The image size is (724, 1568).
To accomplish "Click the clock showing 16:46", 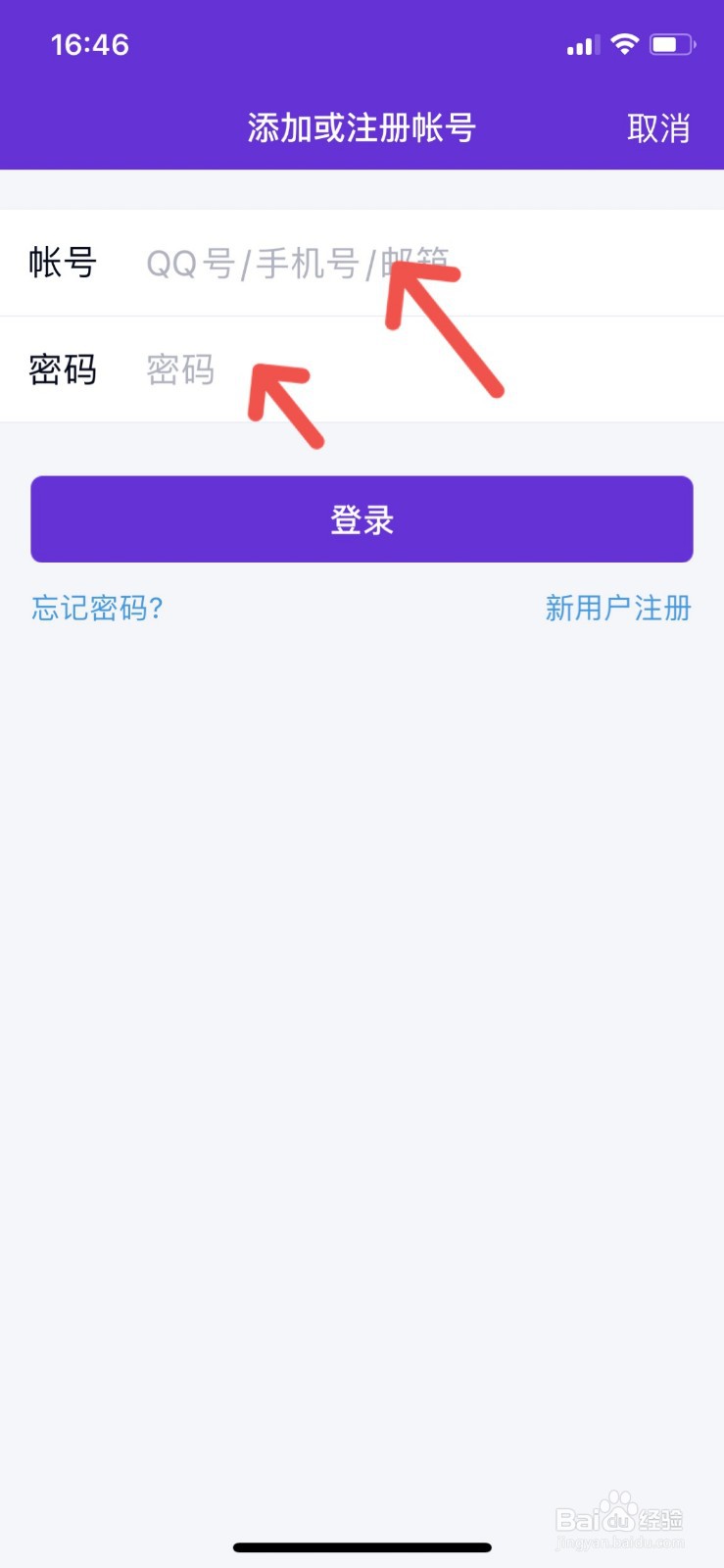I will click(x=91, y=44).
